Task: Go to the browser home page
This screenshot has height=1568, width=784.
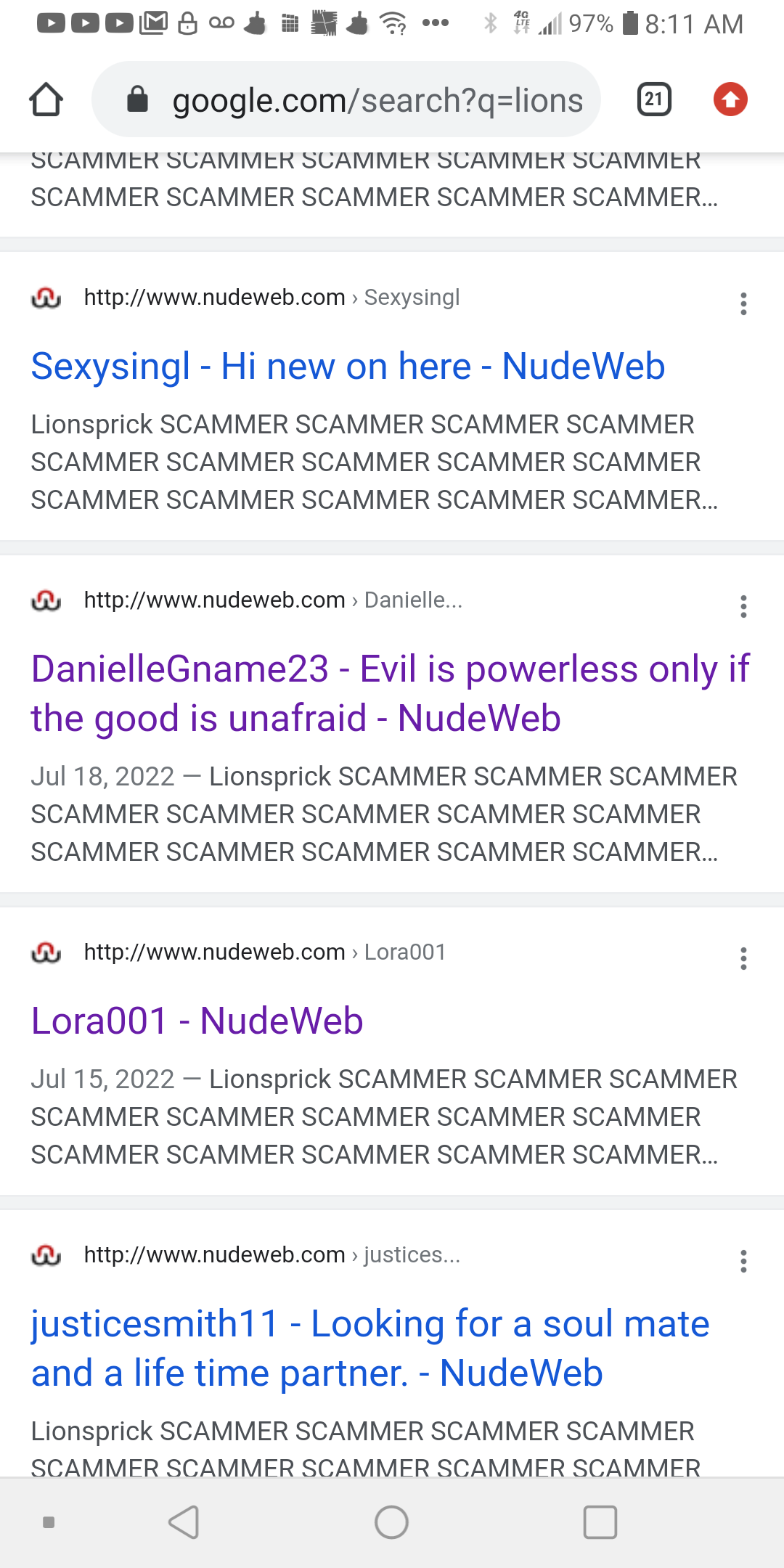Action: (46, 99)
